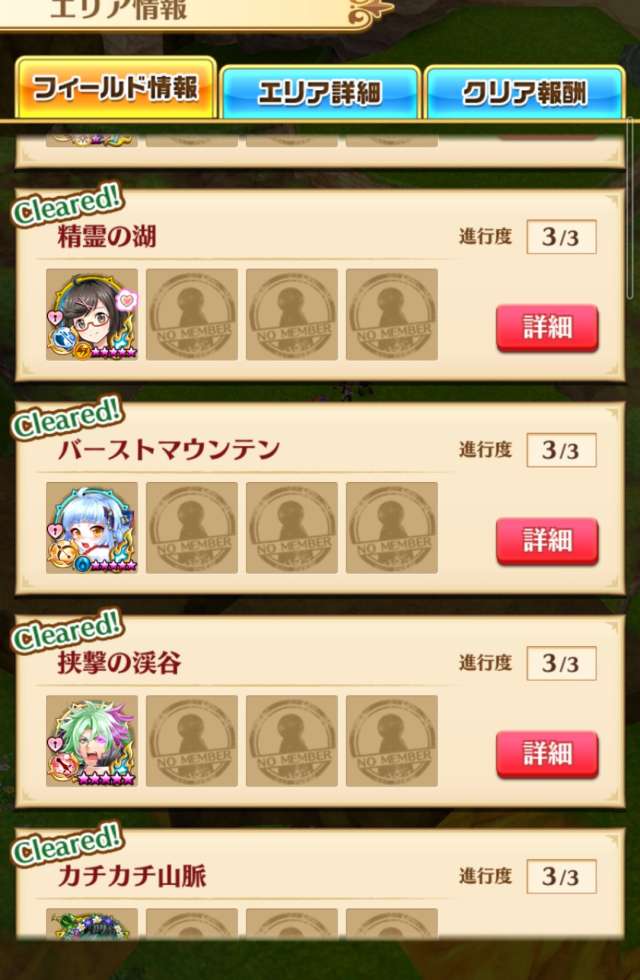
Task: Switch to the エリア詳細 tab
Action: pos(319,94)
